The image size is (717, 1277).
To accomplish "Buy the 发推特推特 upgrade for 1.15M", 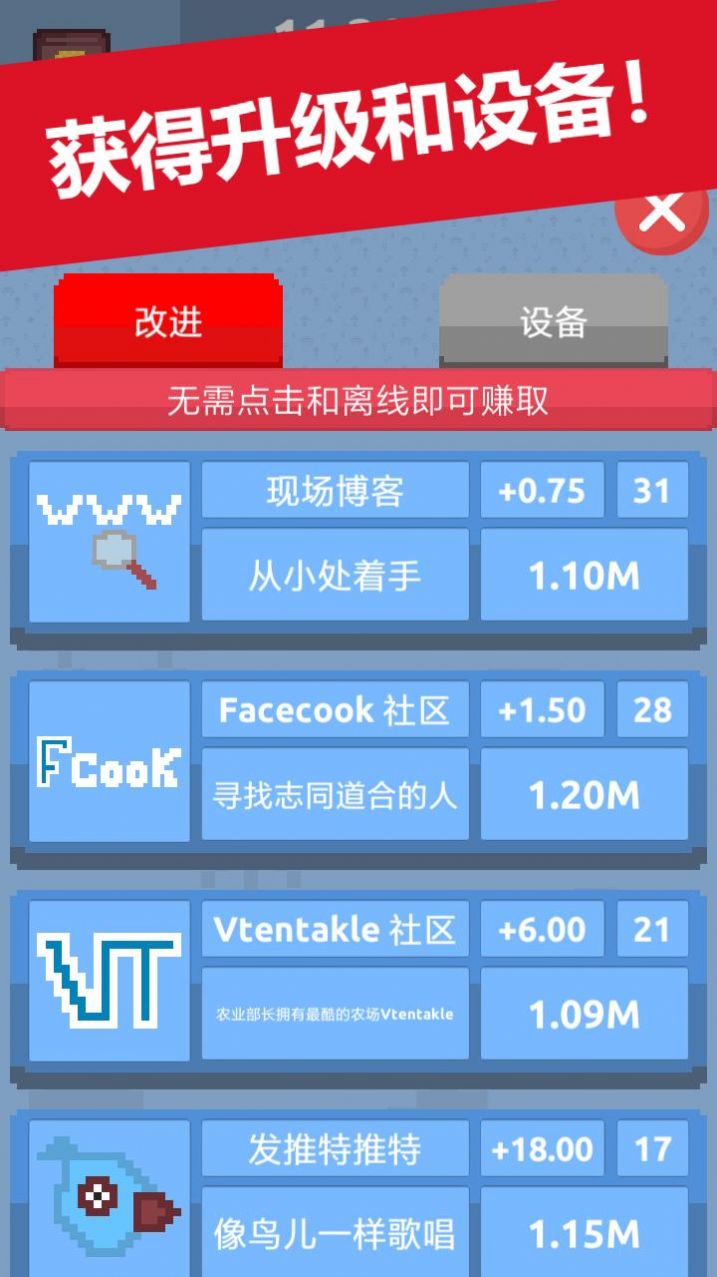I will click(584, 1233).
